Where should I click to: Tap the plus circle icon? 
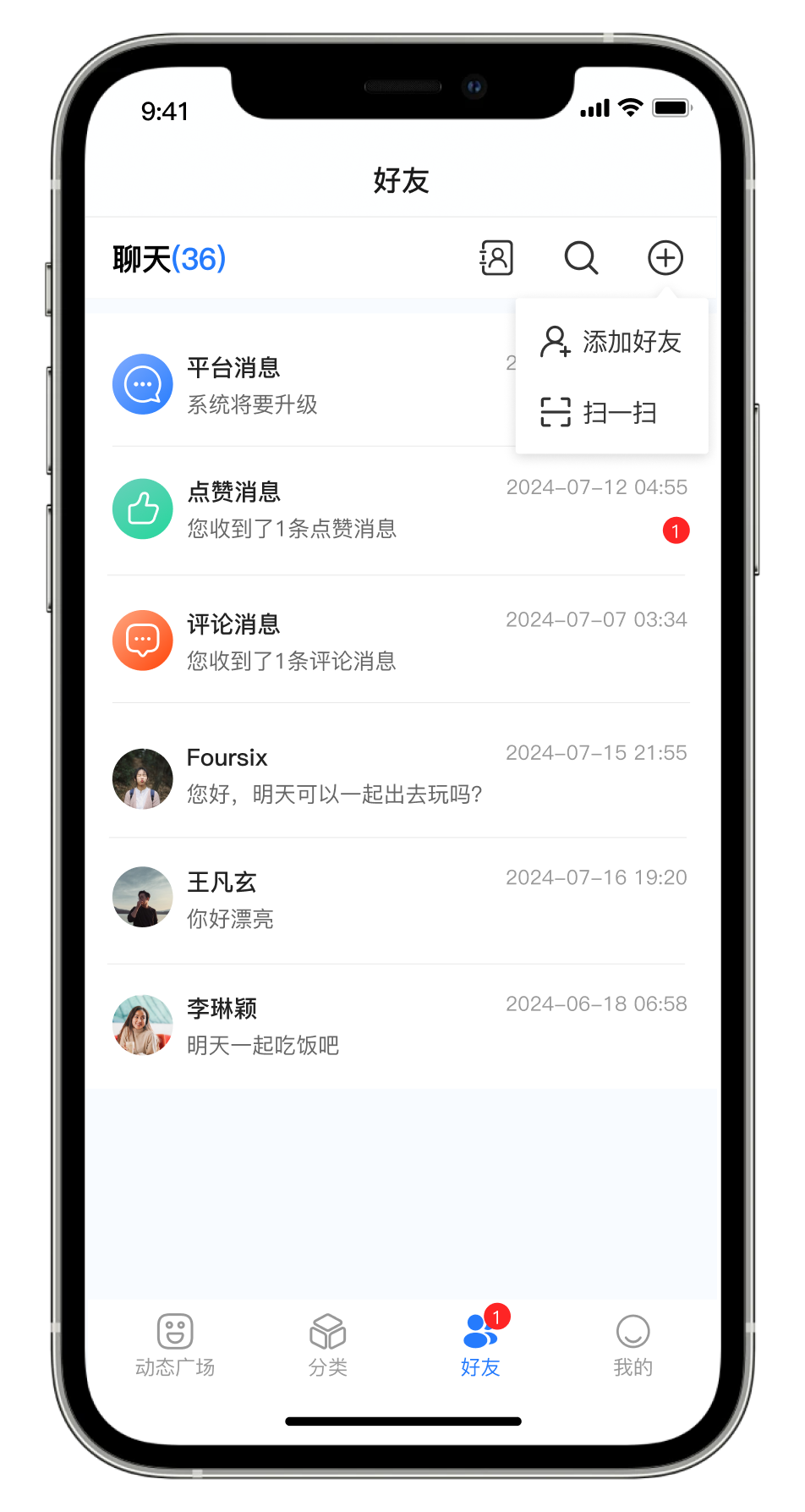pyautogui.click(x=665, y=258)
